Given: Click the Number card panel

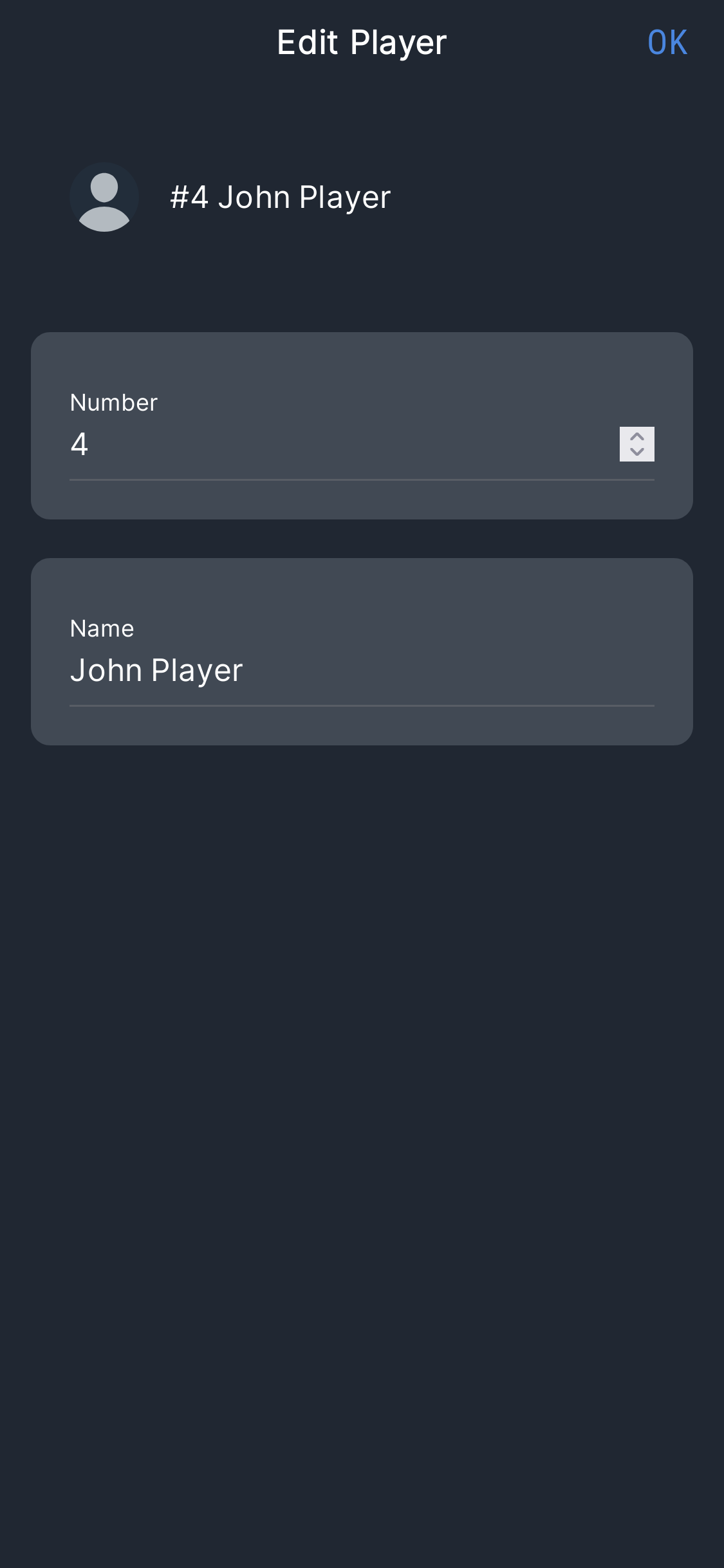Looking at the screenshot, I should 362,360.
